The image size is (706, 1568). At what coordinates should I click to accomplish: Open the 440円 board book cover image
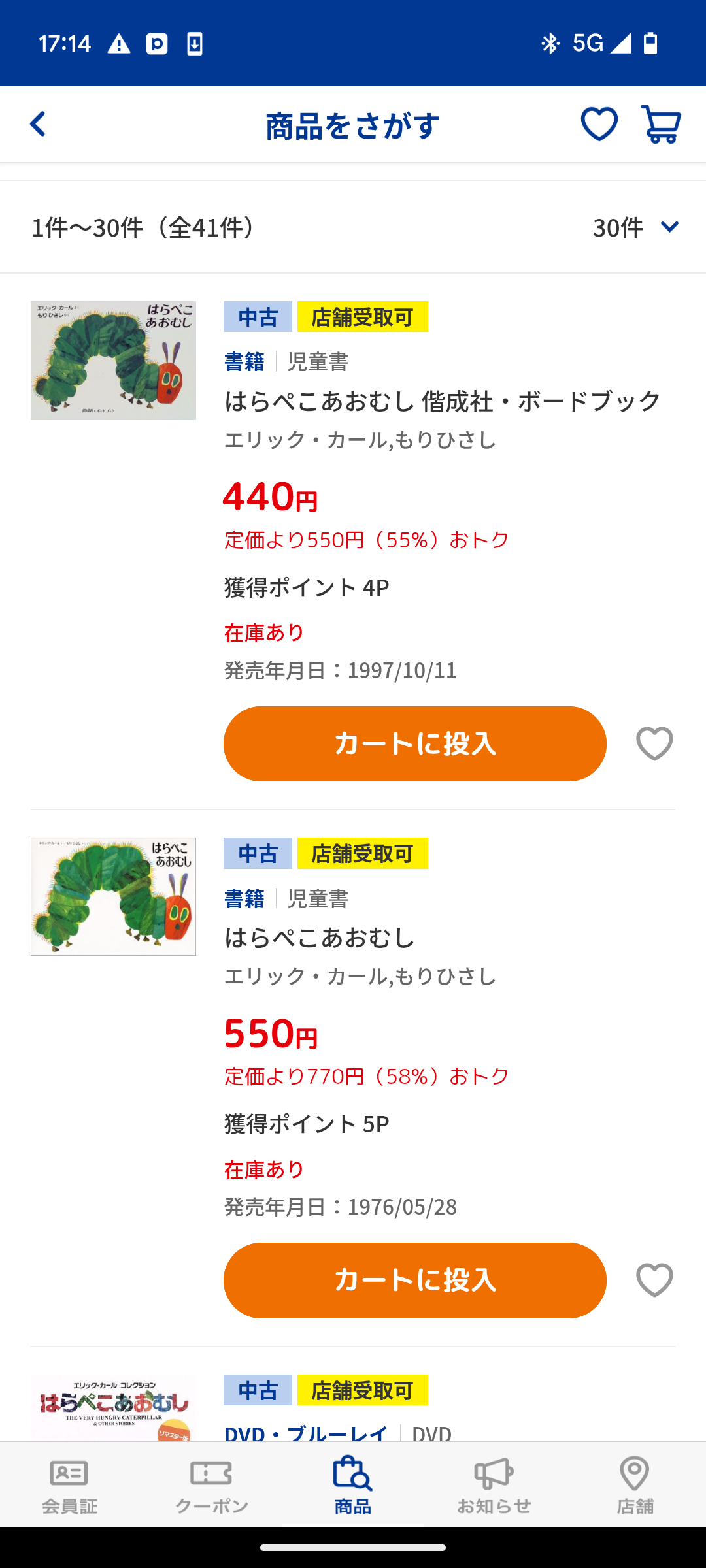[113, 361]
